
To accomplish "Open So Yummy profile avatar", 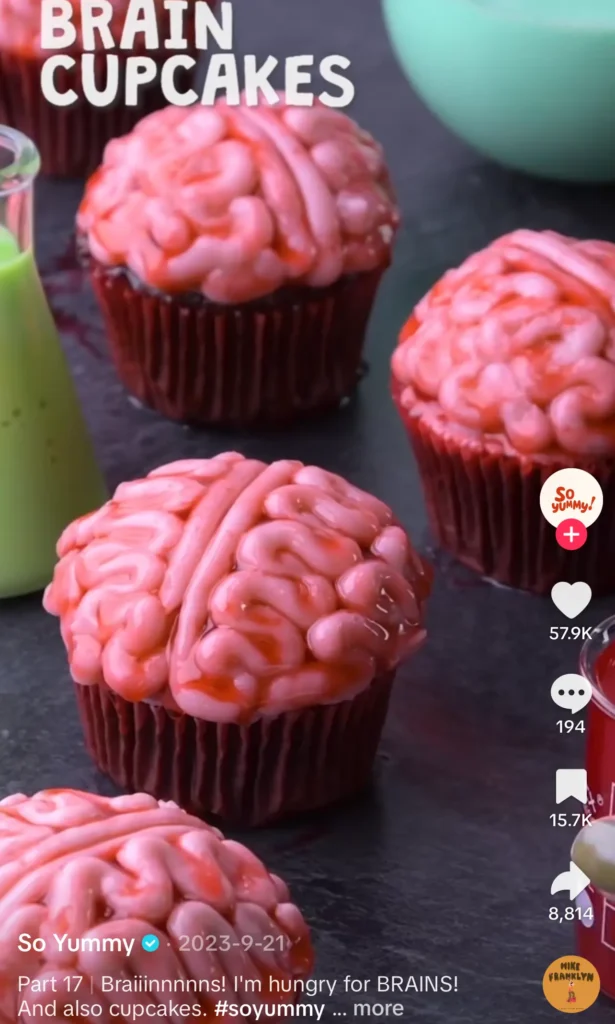I will [570, 497].
